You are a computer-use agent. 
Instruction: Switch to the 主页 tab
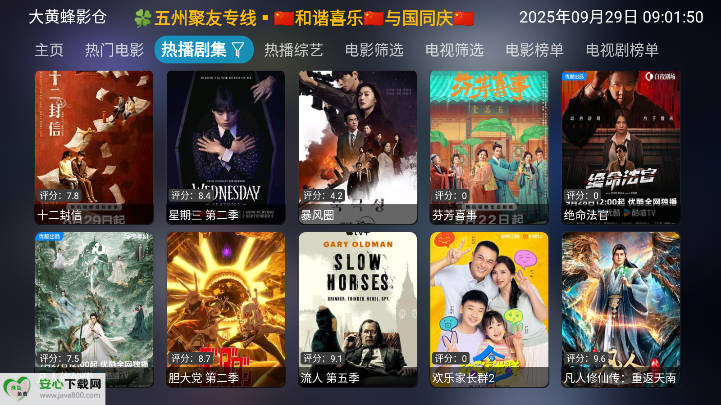49,50
